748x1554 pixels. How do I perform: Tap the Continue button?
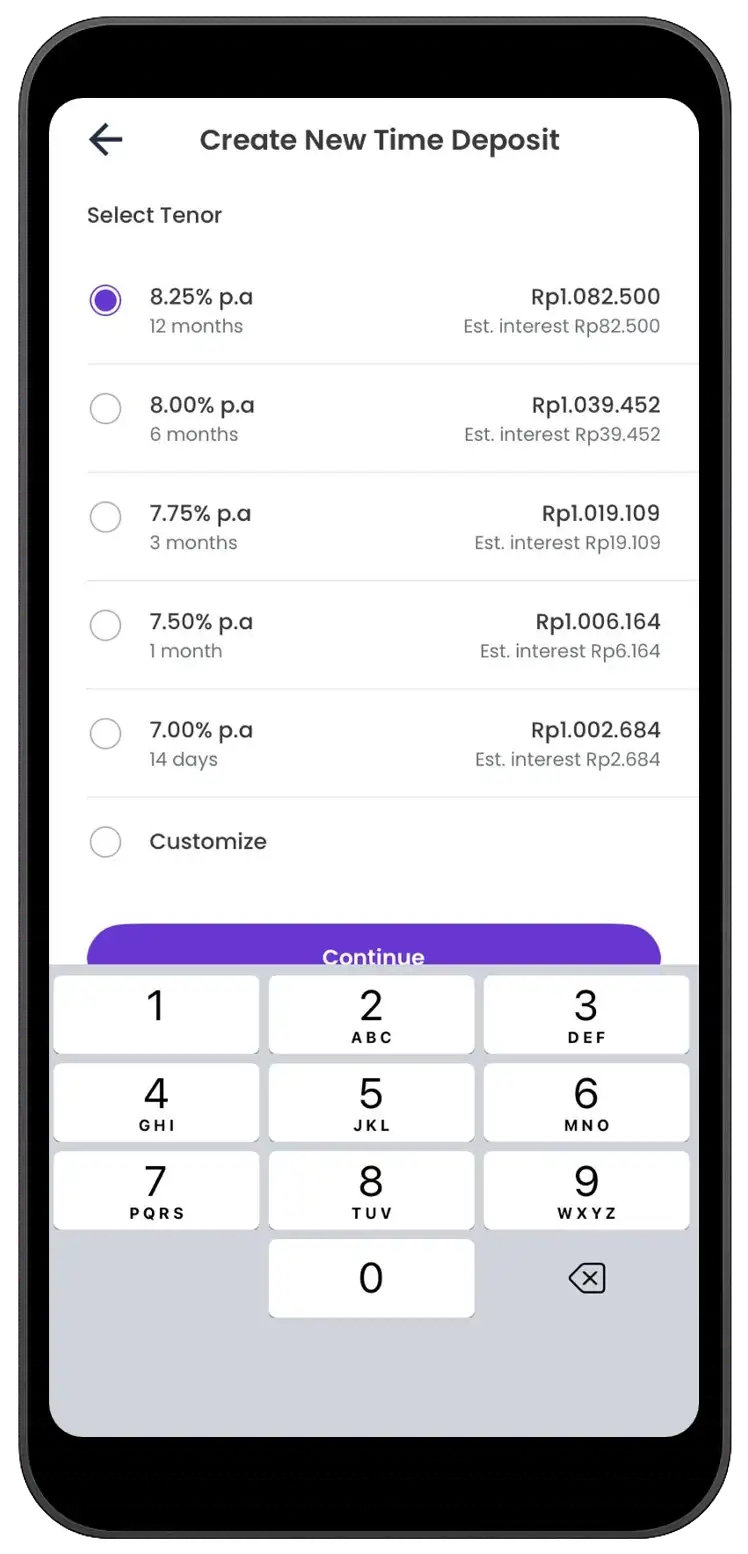pos(373,948)
